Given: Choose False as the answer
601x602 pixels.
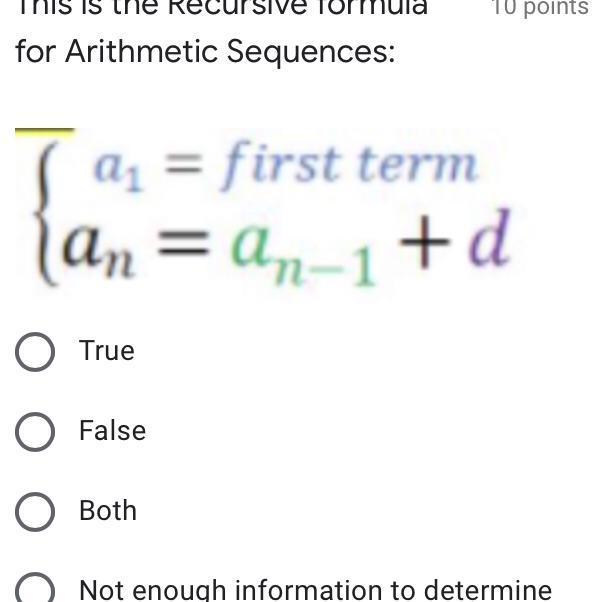Looking at the screenshot, I should click(36, 432).
